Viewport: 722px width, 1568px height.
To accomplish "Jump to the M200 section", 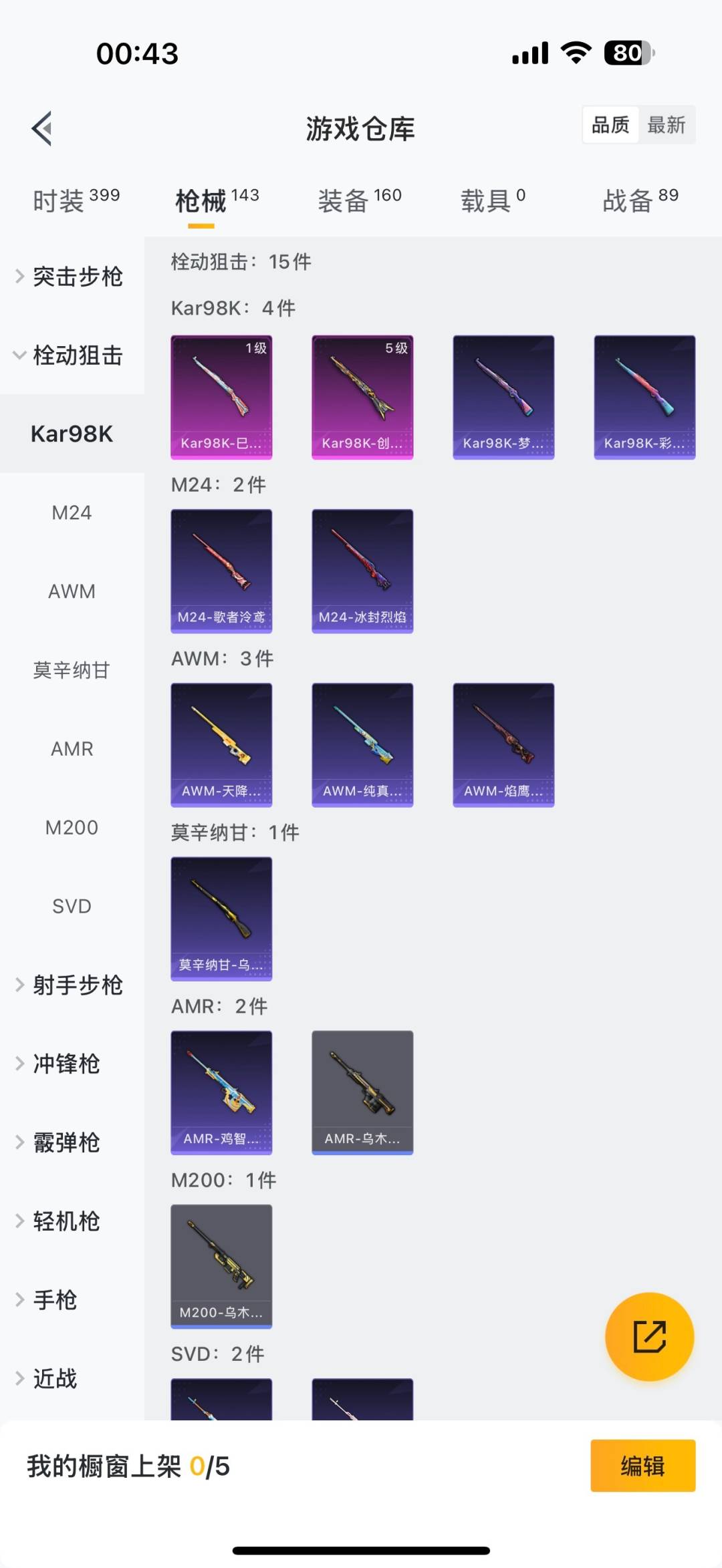I will [x=72, y=828].
